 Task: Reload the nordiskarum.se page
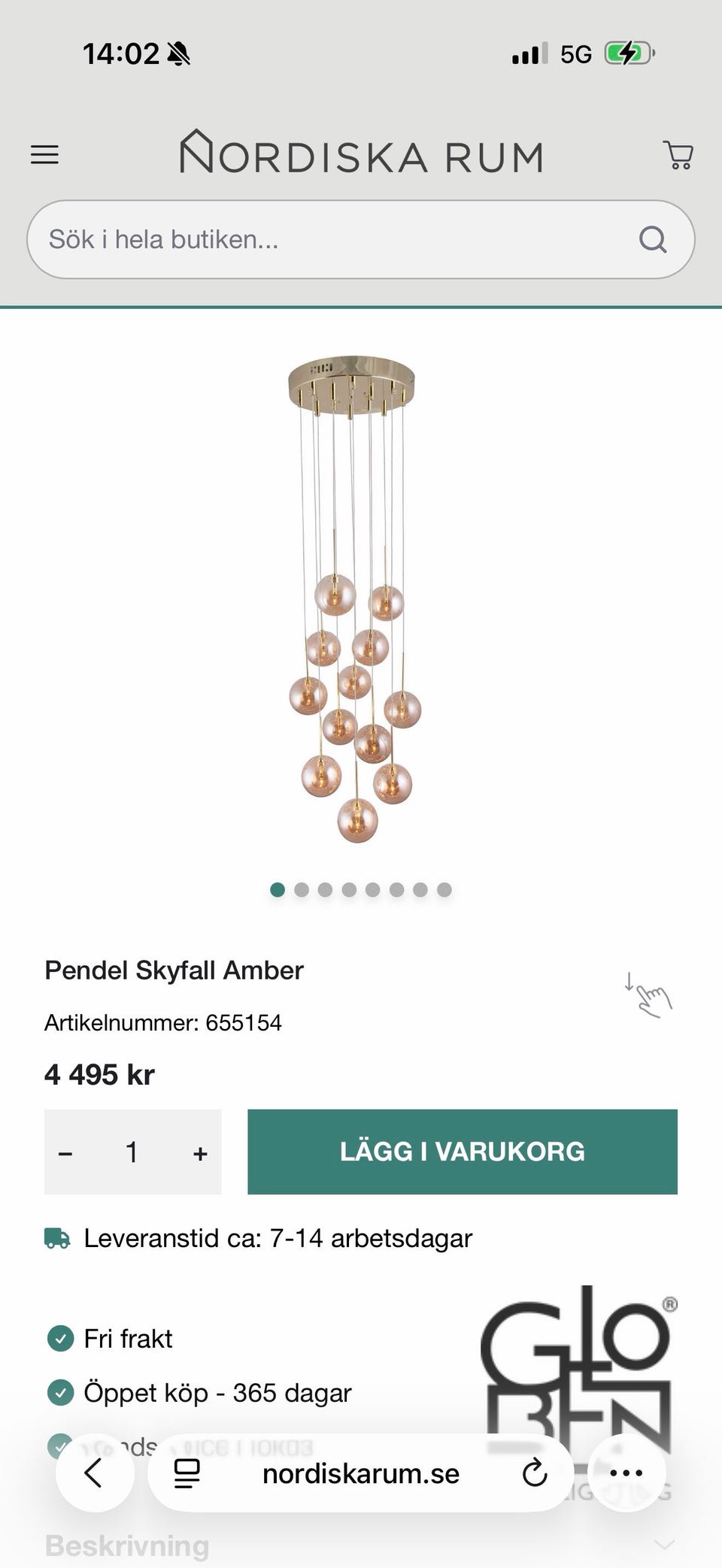[534, 1473]
